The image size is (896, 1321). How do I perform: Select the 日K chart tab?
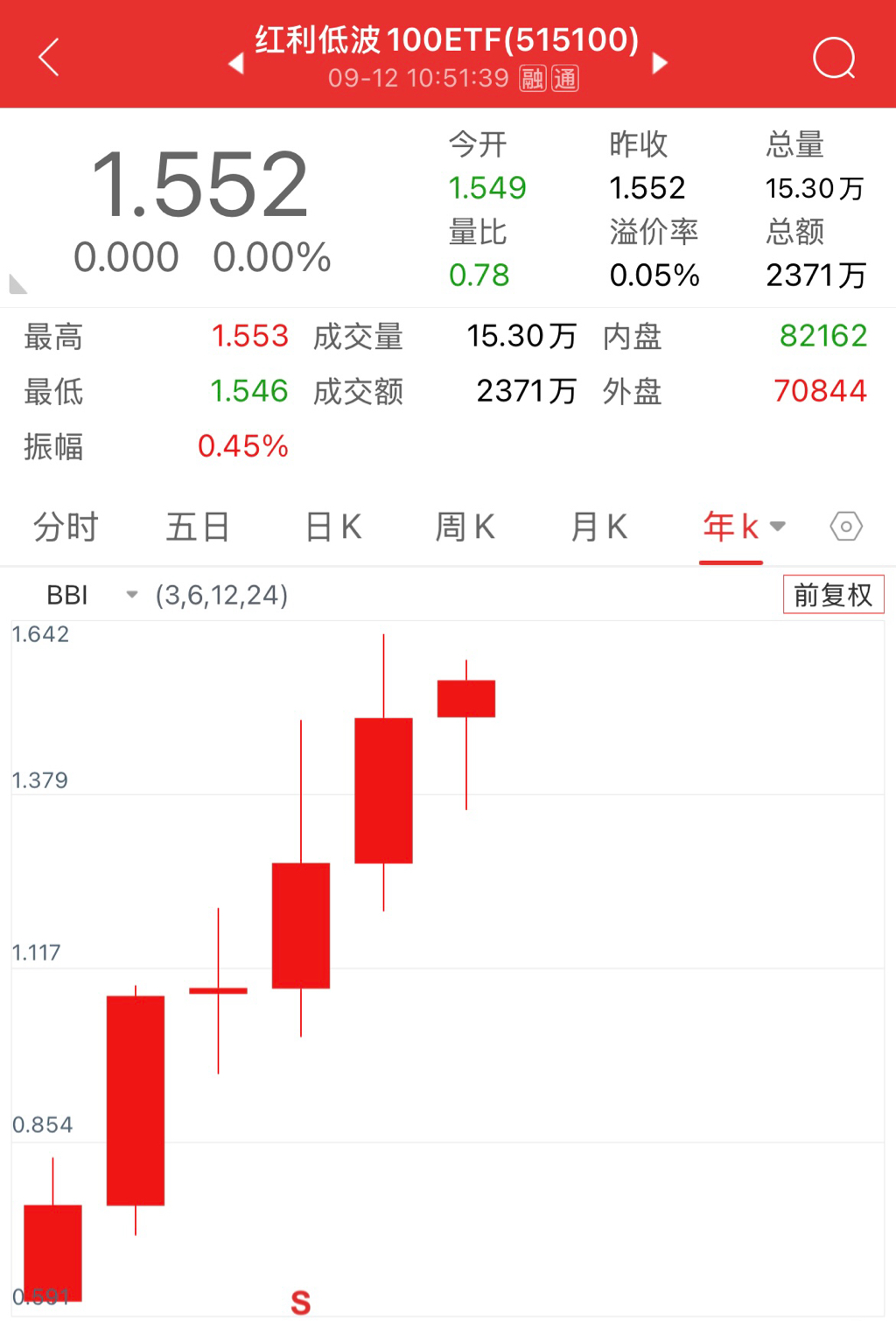[x=332, y=528]
